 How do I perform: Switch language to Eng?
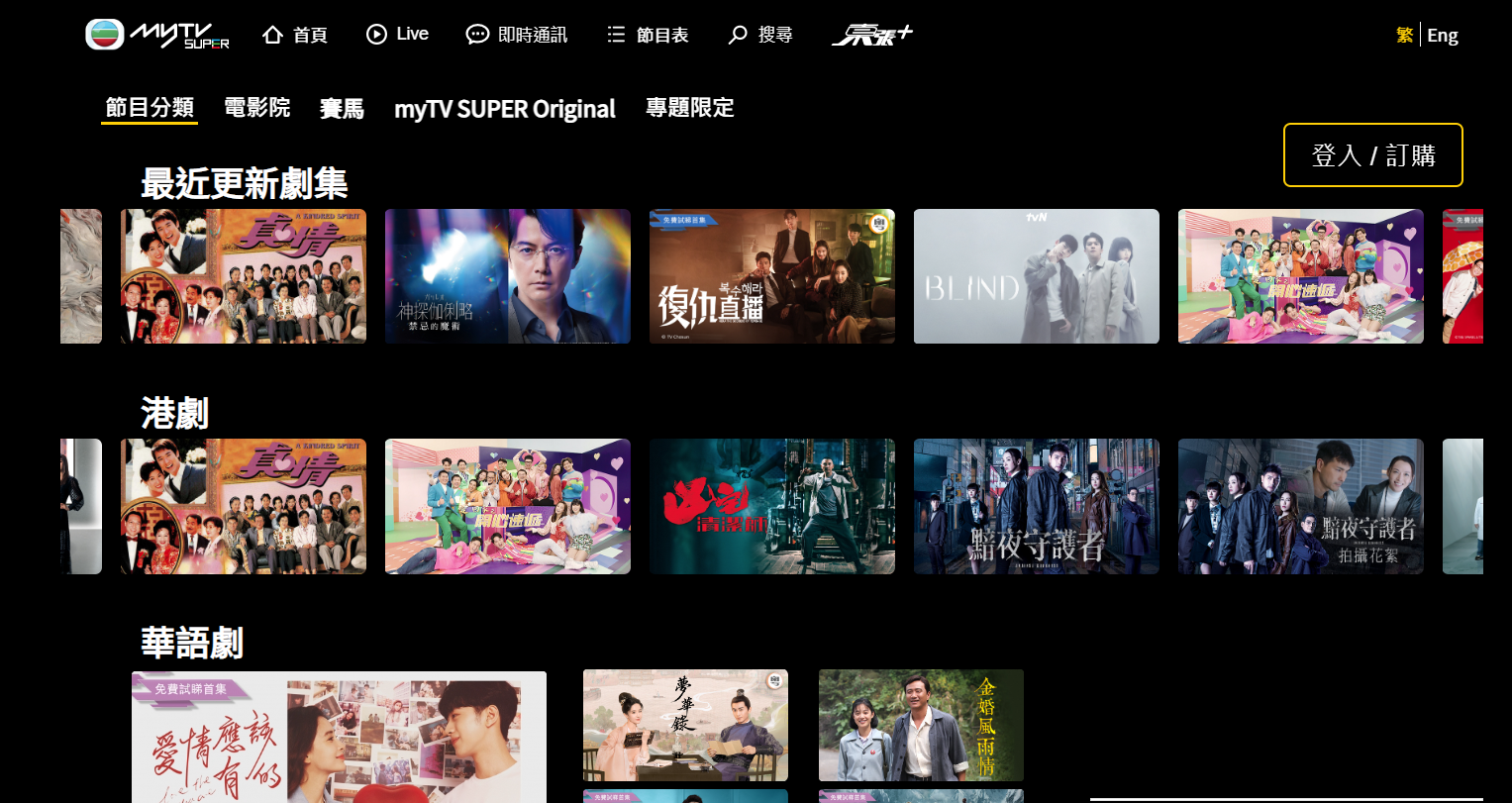1443,36
